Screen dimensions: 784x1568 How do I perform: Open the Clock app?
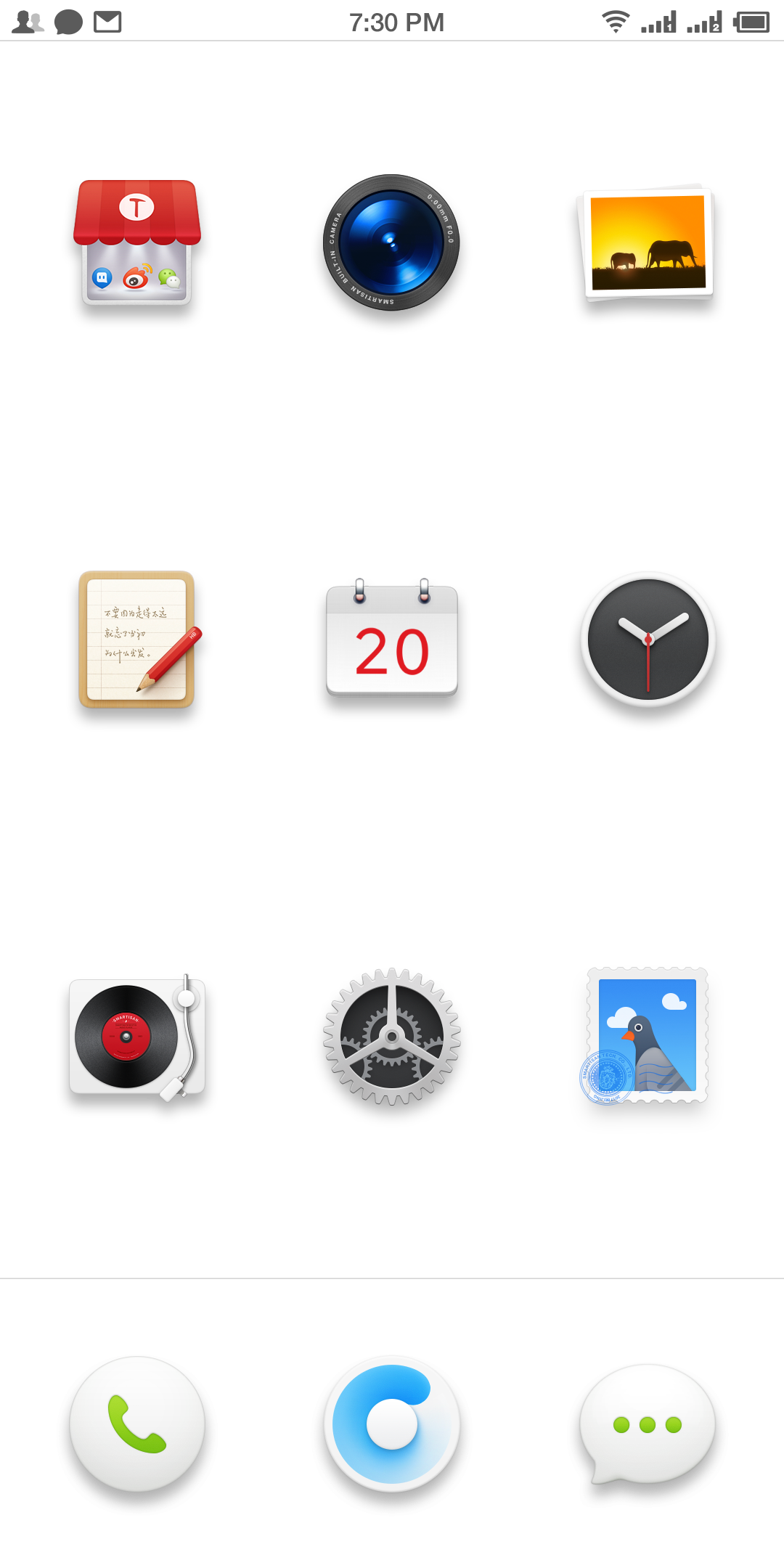click(648, 640)
